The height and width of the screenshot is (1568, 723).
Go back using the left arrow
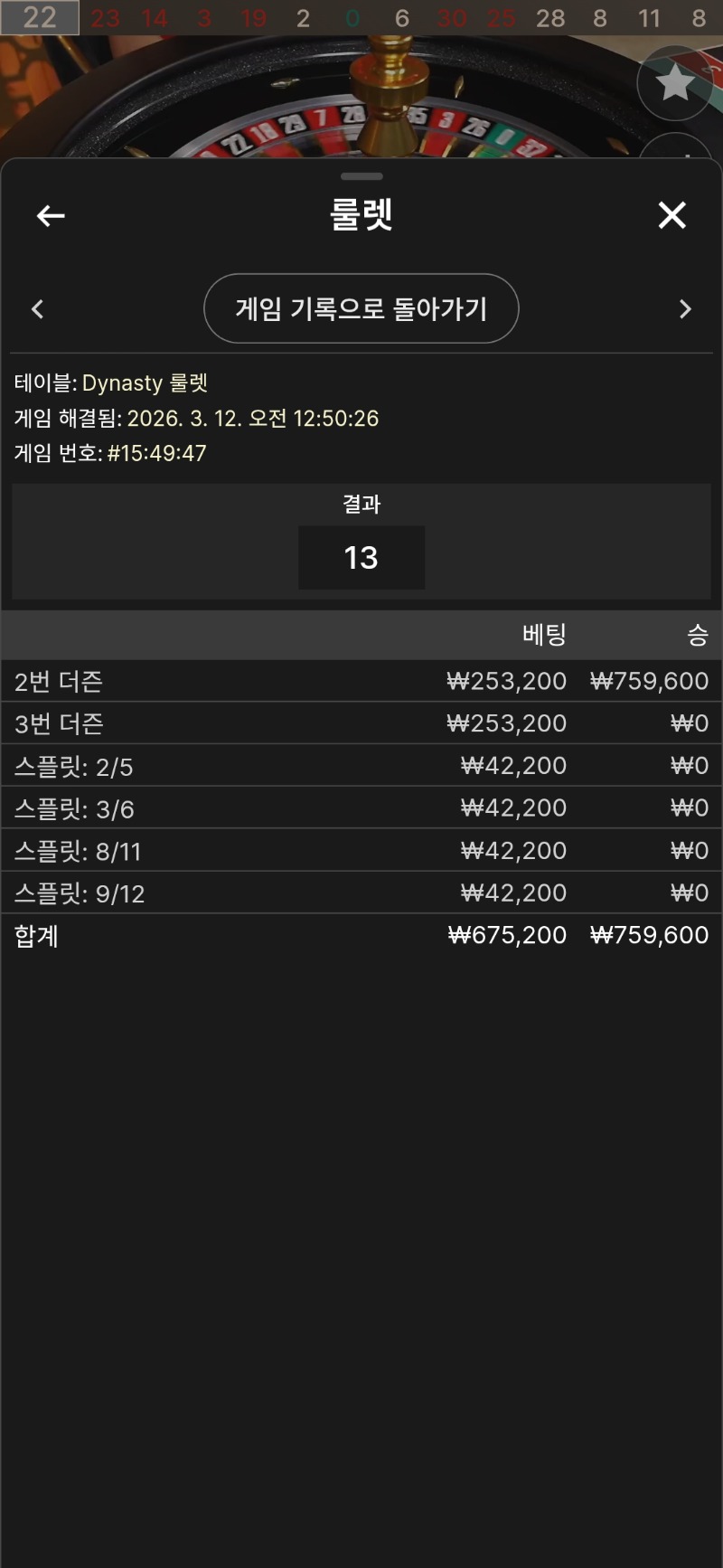point(51,215)
